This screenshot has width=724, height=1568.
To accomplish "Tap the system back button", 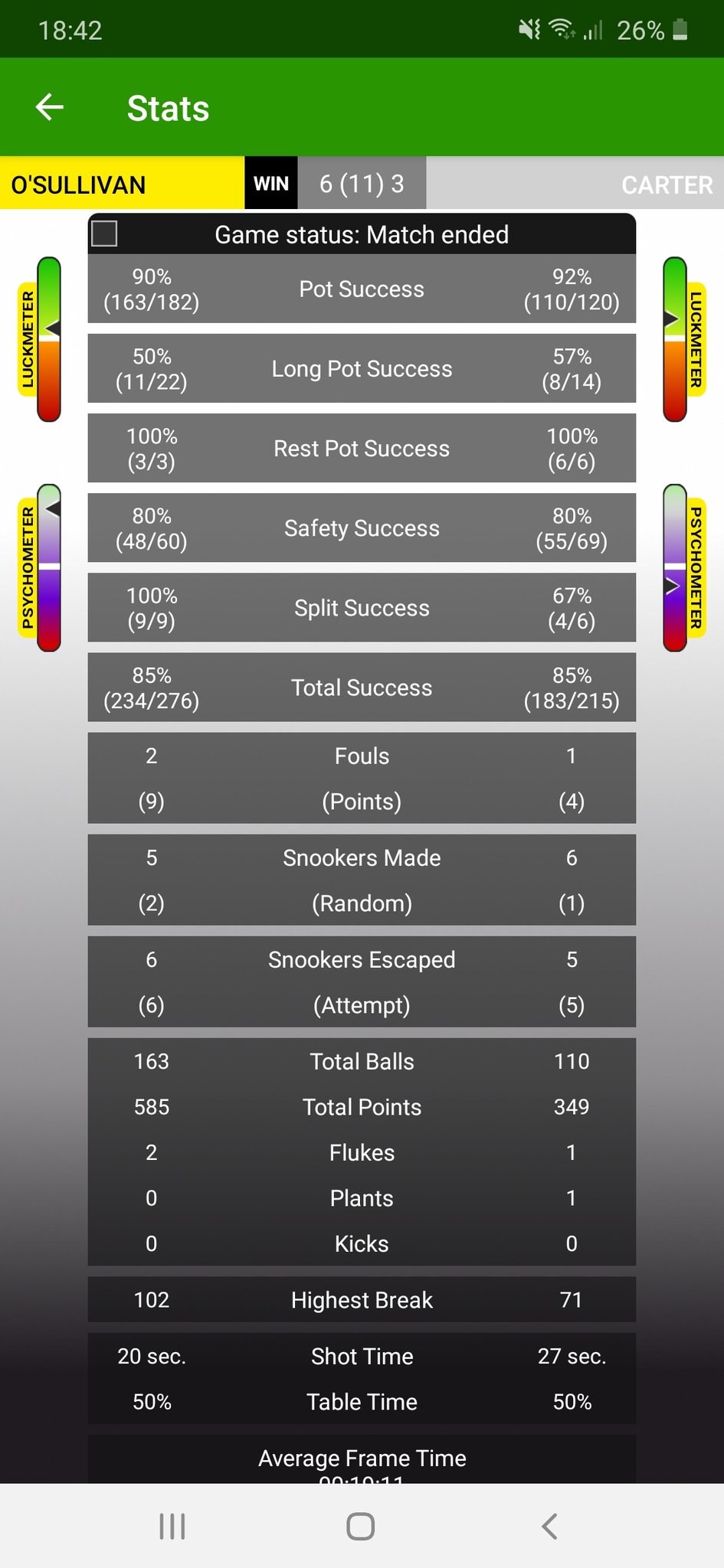I will tap(549, 1526).
